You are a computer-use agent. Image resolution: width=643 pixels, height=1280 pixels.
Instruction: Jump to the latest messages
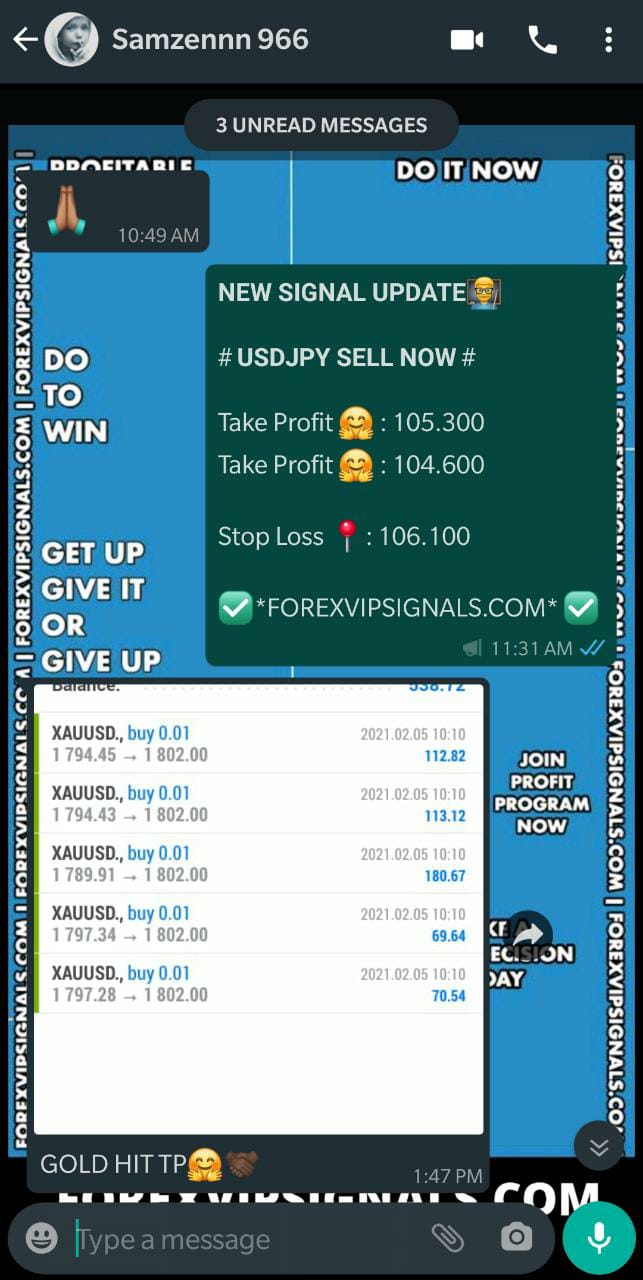(x=599, y=1147)
